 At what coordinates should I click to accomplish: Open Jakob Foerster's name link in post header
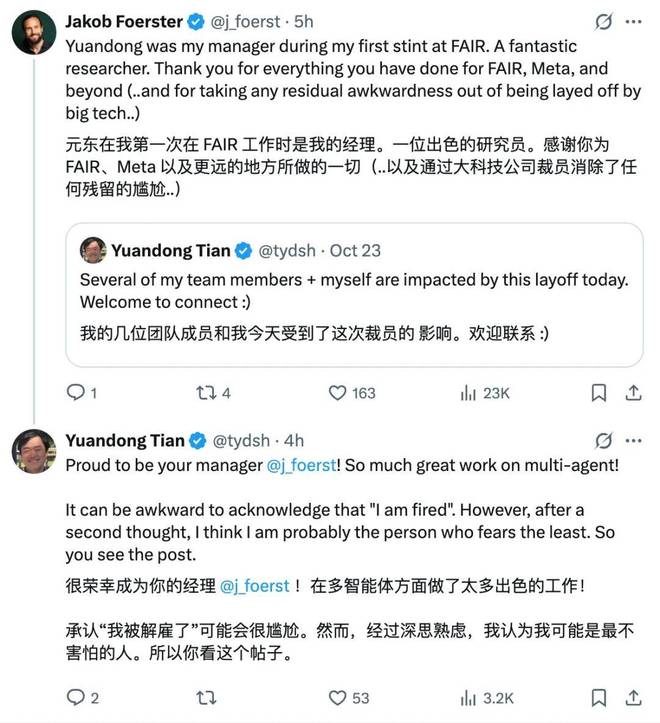(125, 20)
